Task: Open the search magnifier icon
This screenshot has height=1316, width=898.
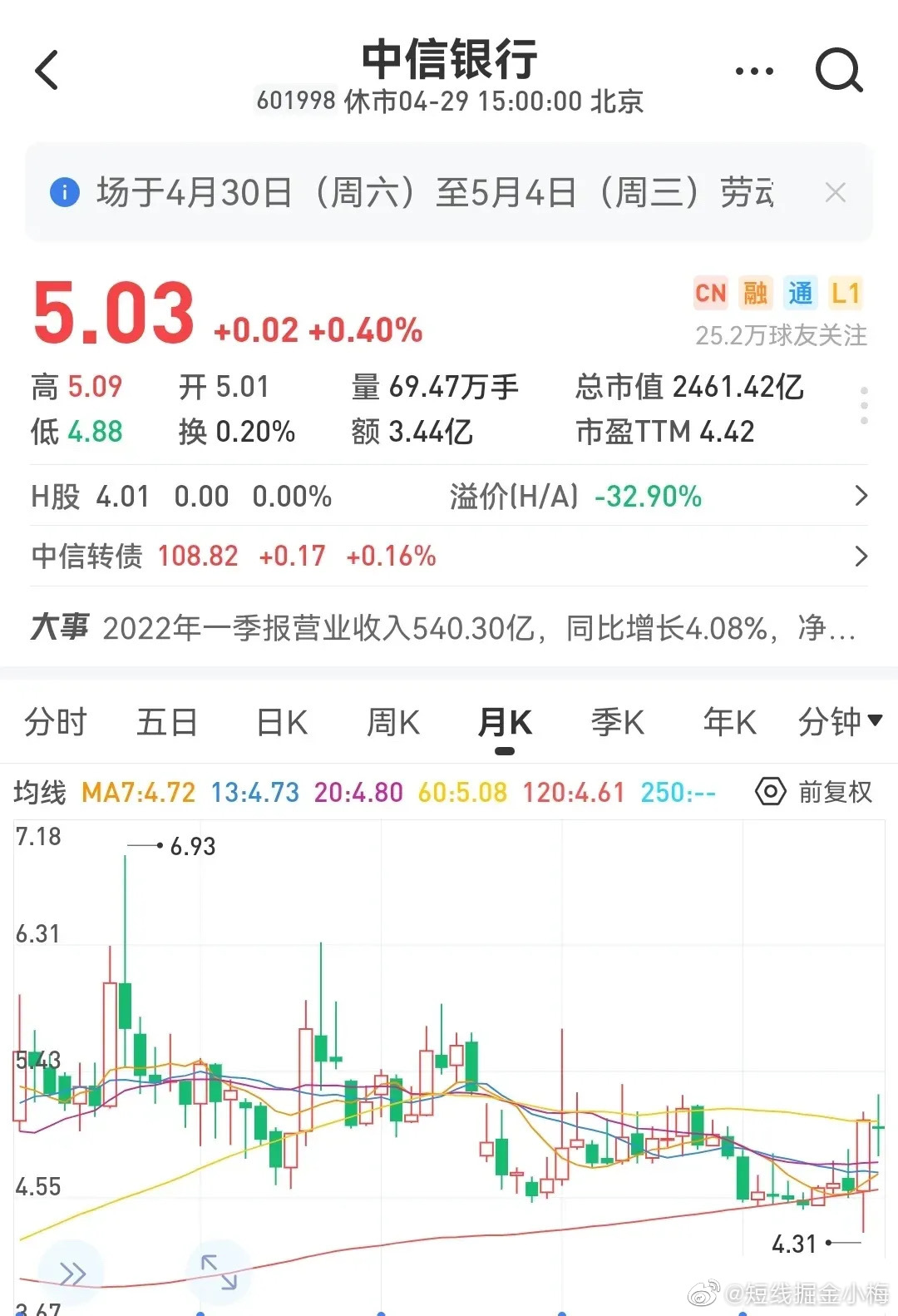Action: coord(838,70)
